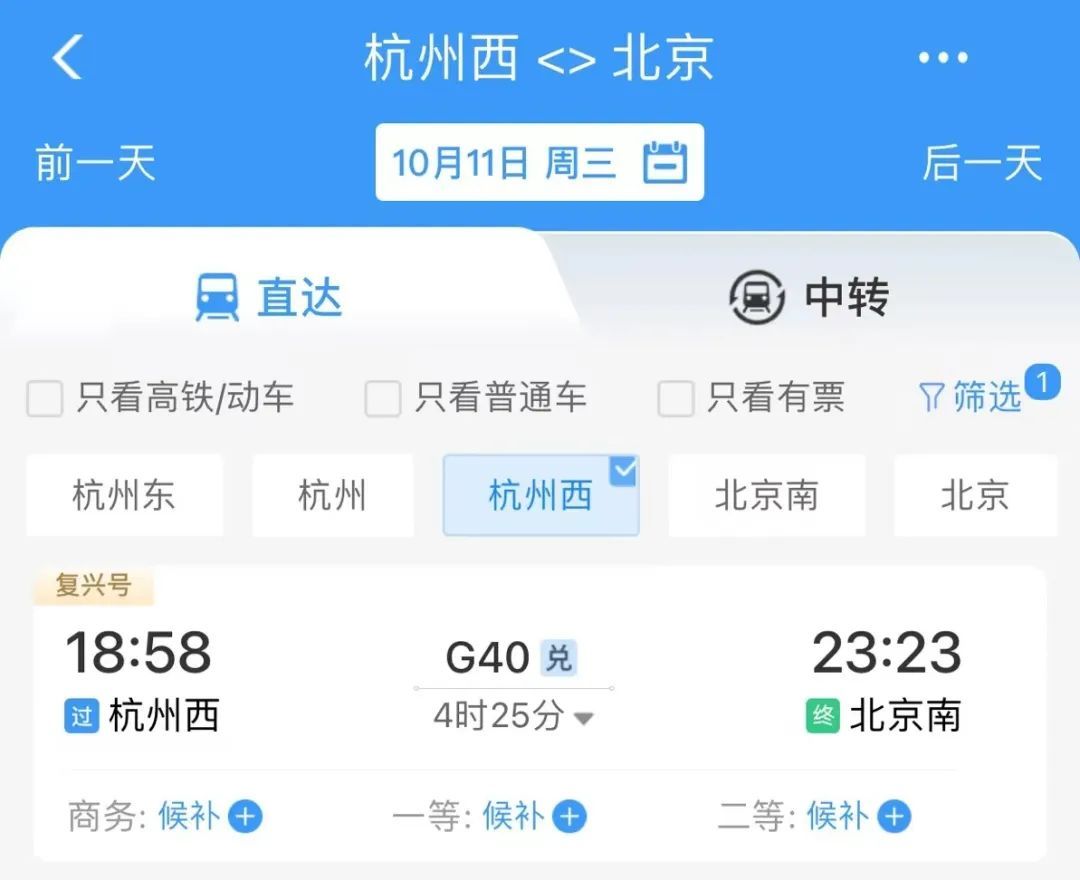Select the 北京 station chip
The width and height of the screenshot is (1080, 880).
coord(974,496)
